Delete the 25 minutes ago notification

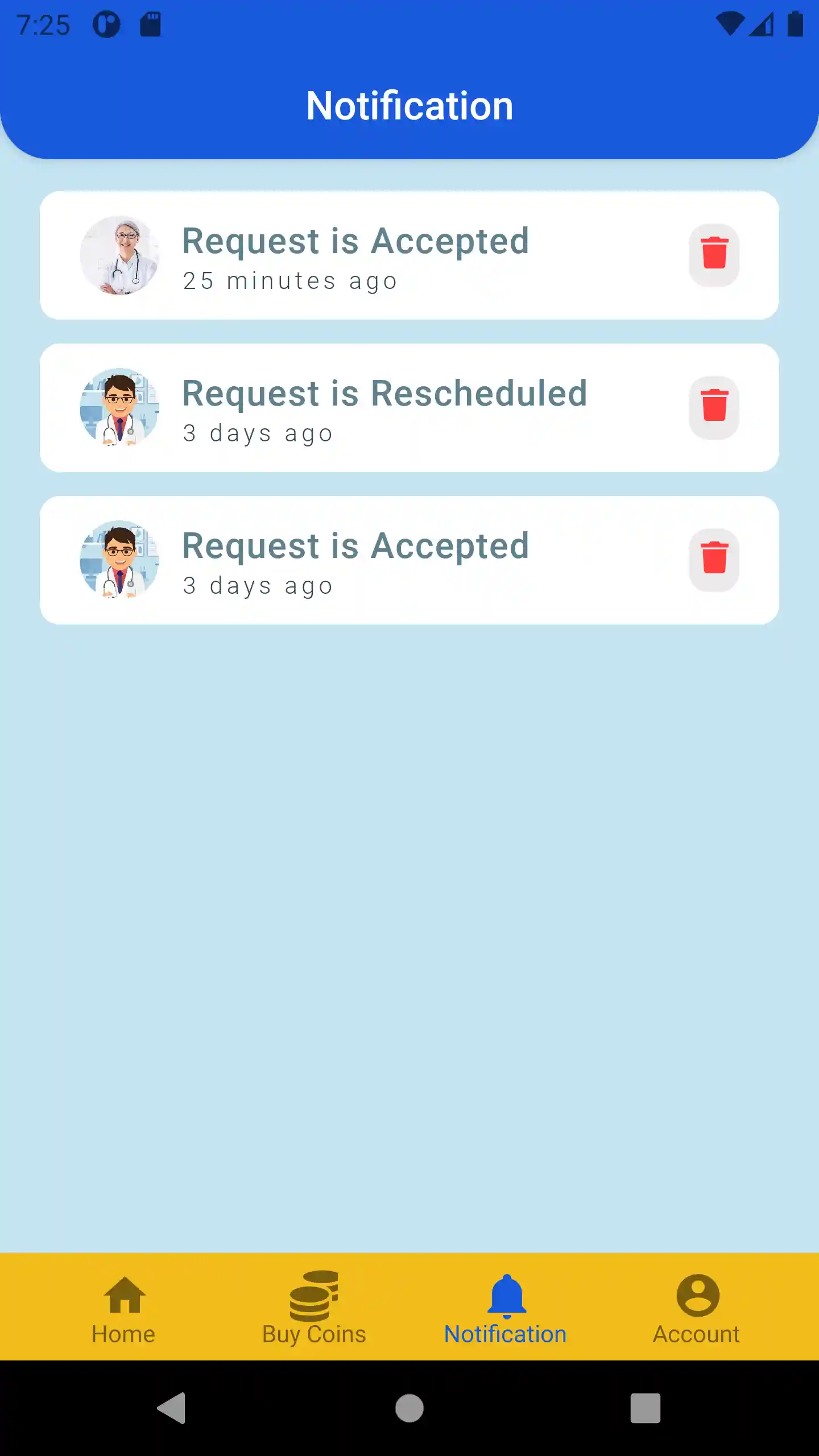[714, 254]
